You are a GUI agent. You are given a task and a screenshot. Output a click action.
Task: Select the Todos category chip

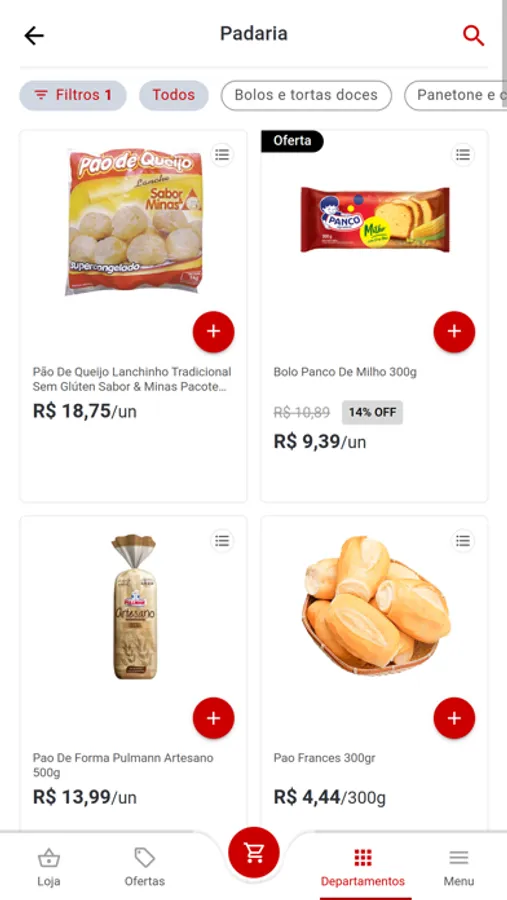(173, 95)
